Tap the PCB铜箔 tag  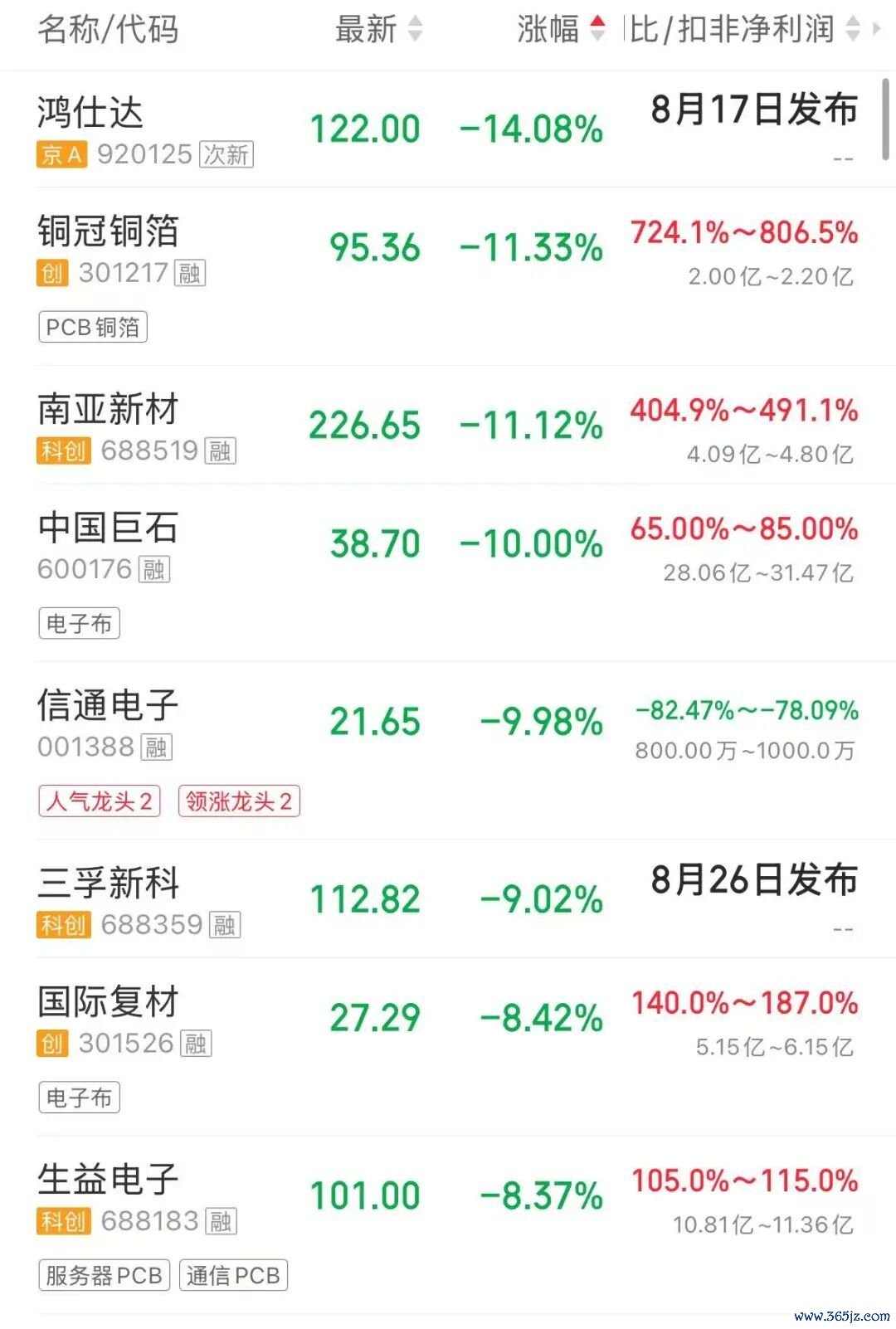tap(93, 327)
